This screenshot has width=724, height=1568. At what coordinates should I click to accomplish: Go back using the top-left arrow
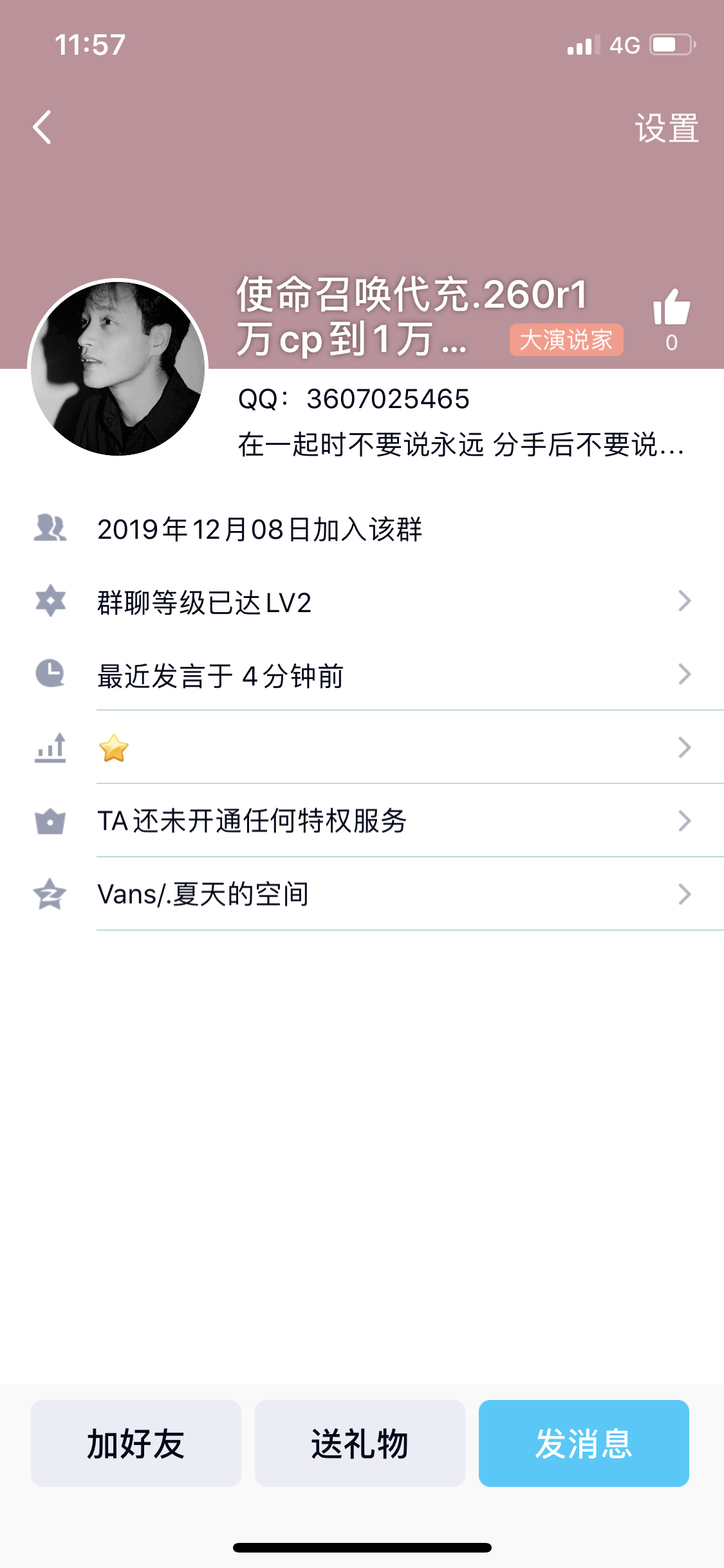click(42, 127)
